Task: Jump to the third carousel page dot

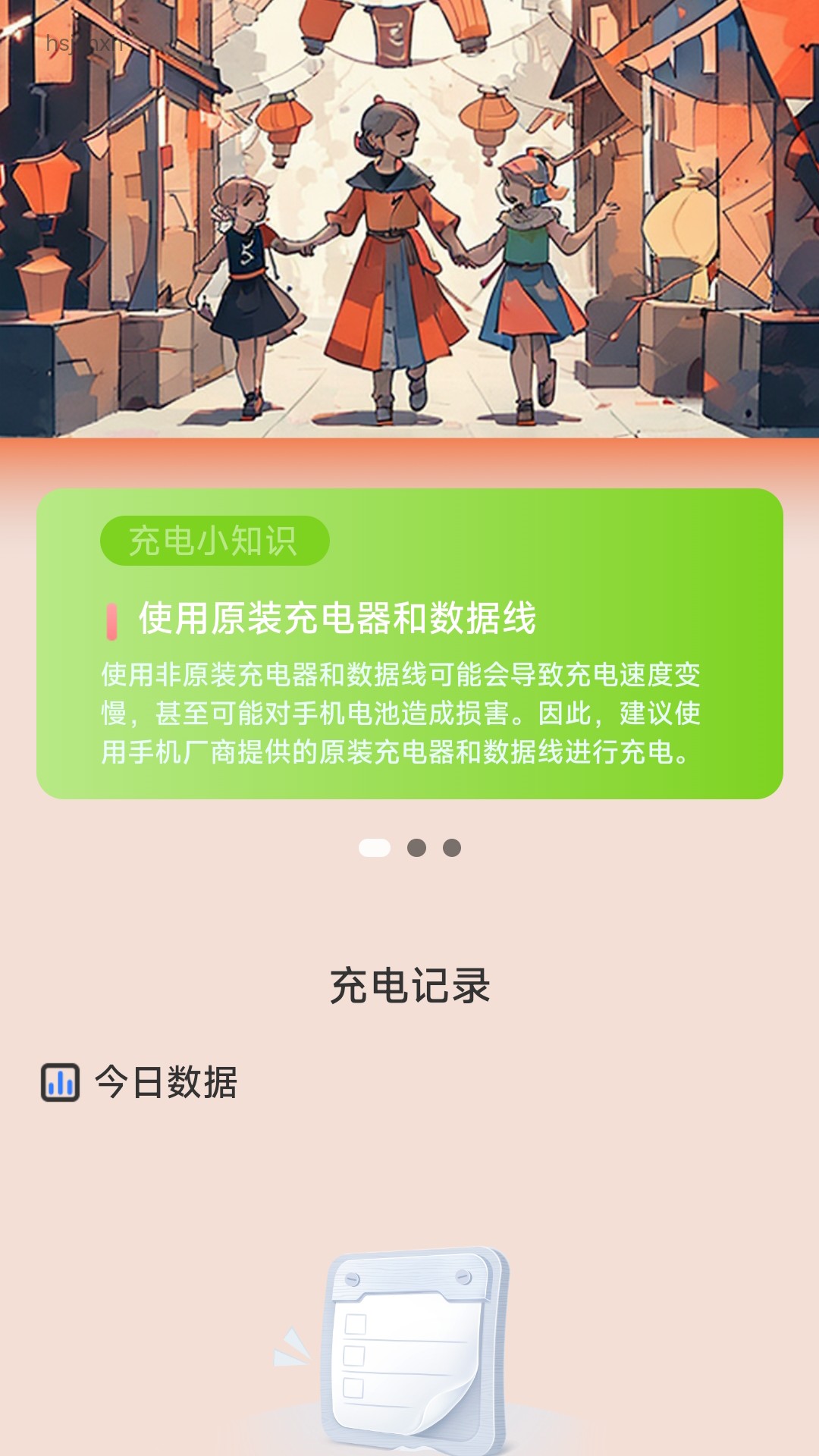Action: pyautogui.click(x=452, y=848)
